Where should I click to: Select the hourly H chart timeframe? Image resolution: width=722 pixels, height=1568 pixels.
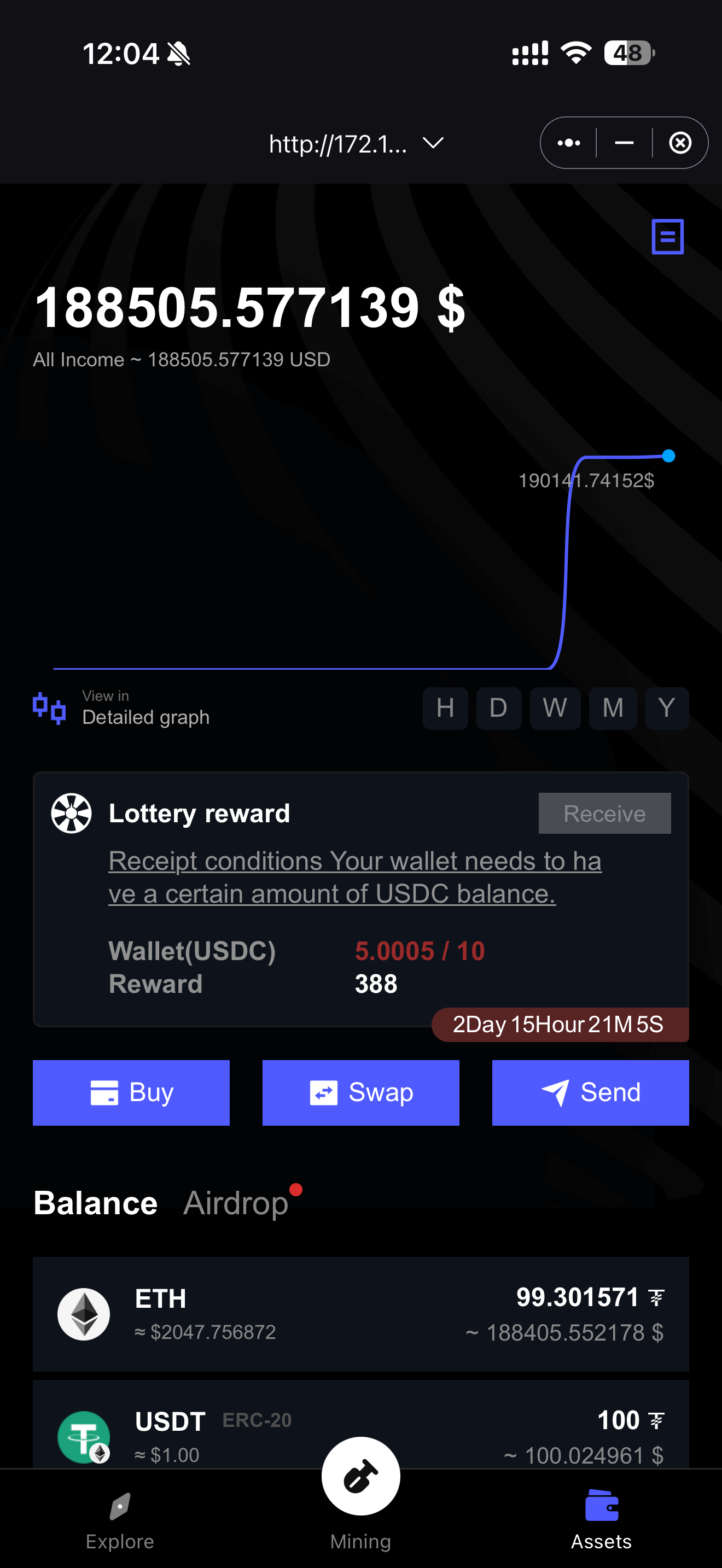click(445, 708)
